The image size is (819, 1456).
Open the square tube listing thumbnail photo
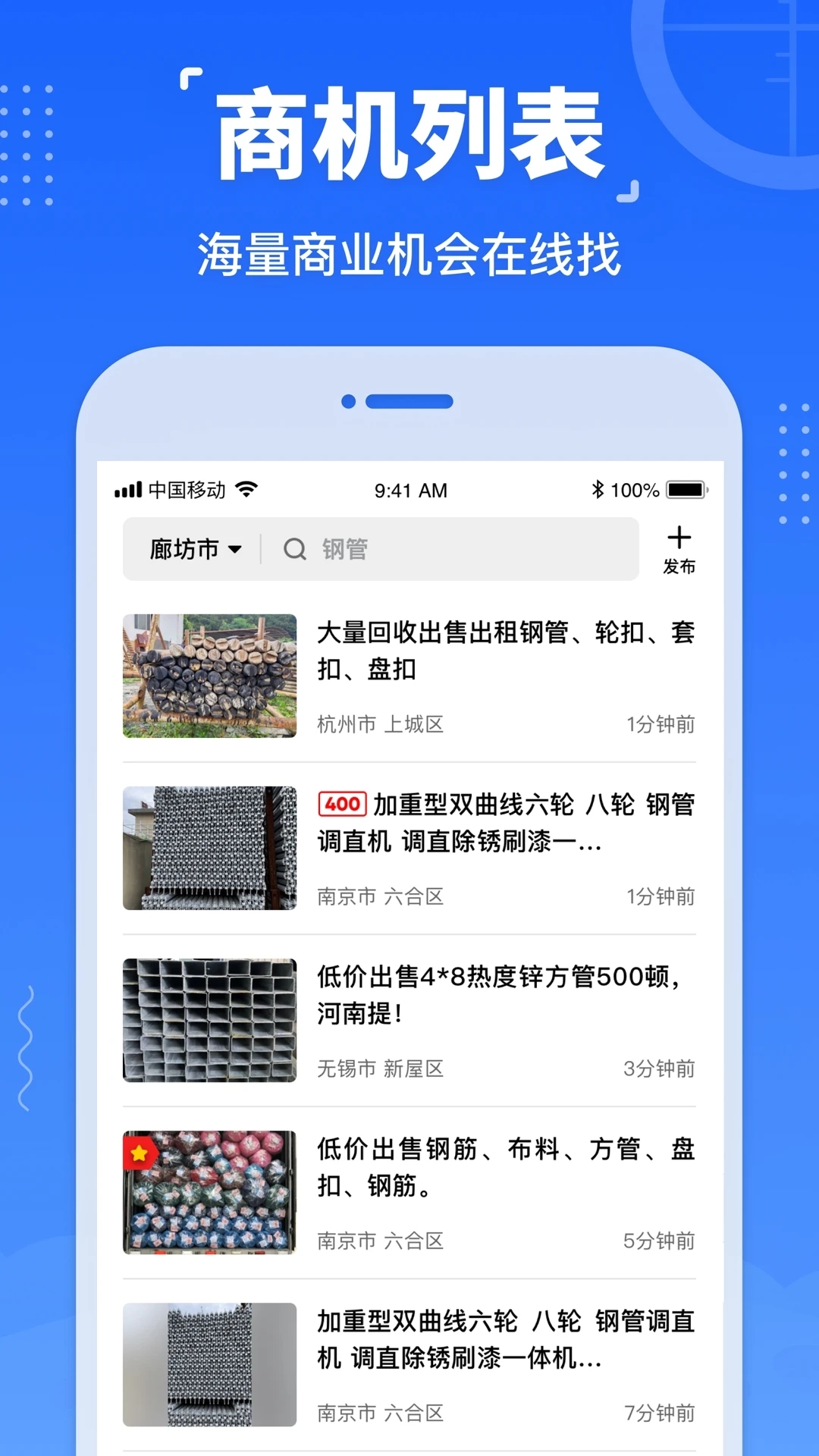tap(209, 1020)
